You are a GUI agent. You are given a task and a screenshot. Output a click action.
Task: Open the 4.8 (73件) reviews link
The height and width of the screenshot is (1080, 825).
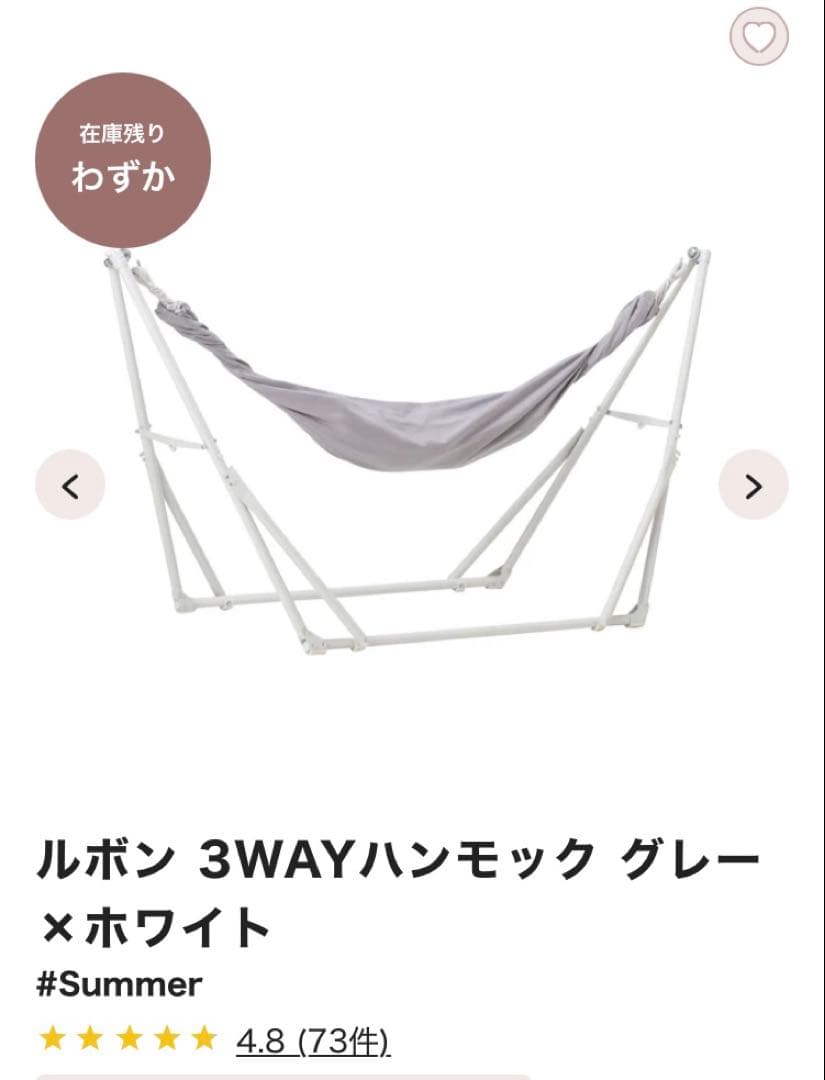[x=312, y=1041]
